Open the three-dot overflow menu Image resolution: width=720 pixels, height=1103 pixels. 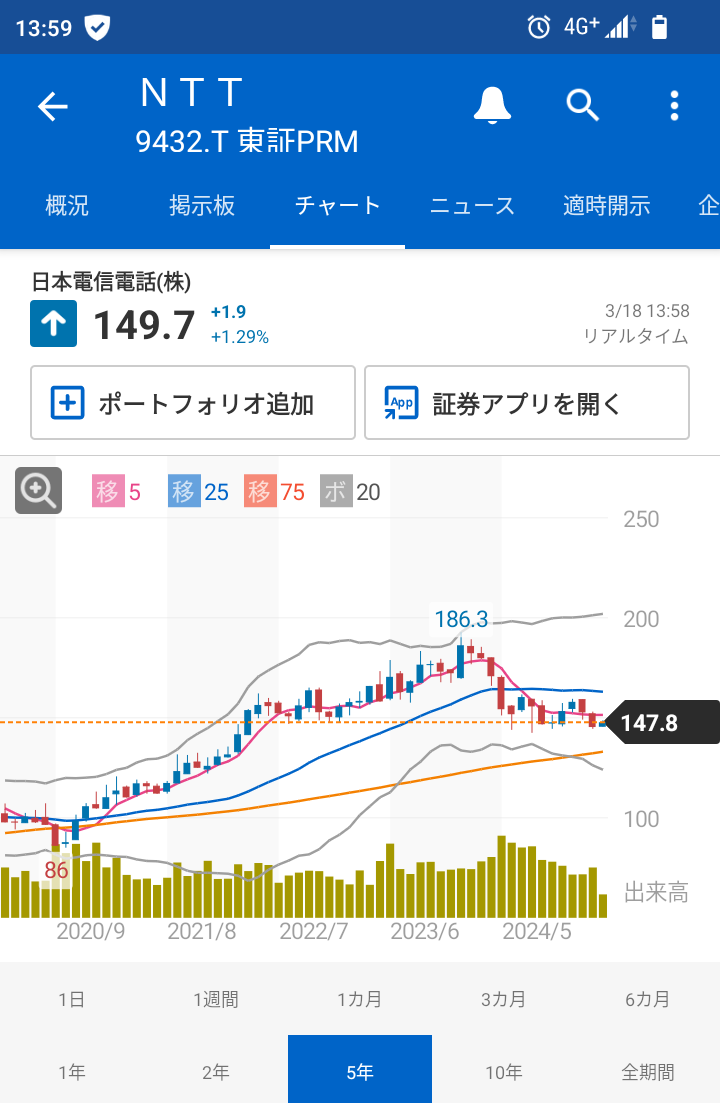click(675, 105)
